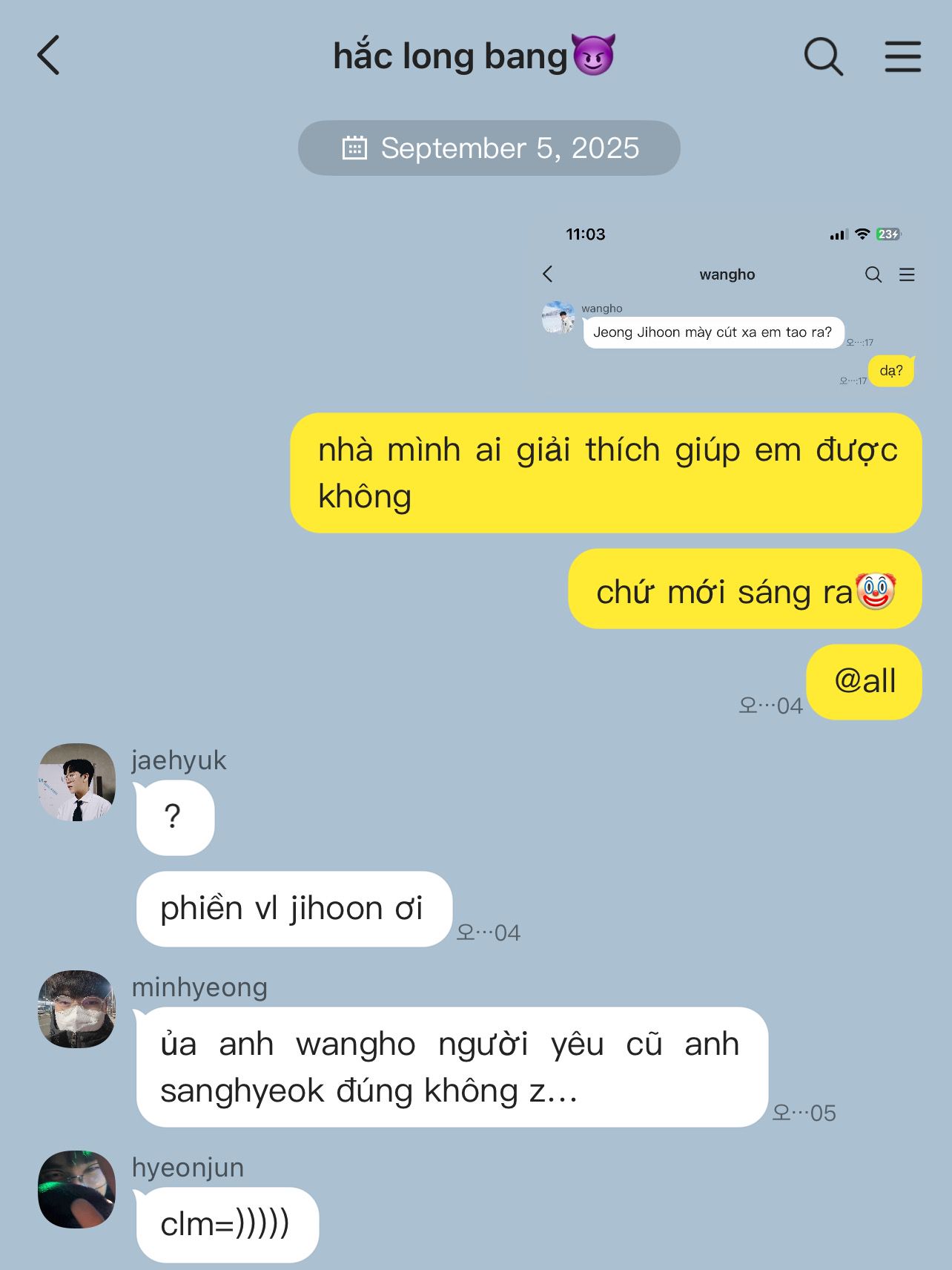The width and height of the screenshot is (952, 1270).
Task: Open the September 5, 2025 date picker
Action: (489, 148)
